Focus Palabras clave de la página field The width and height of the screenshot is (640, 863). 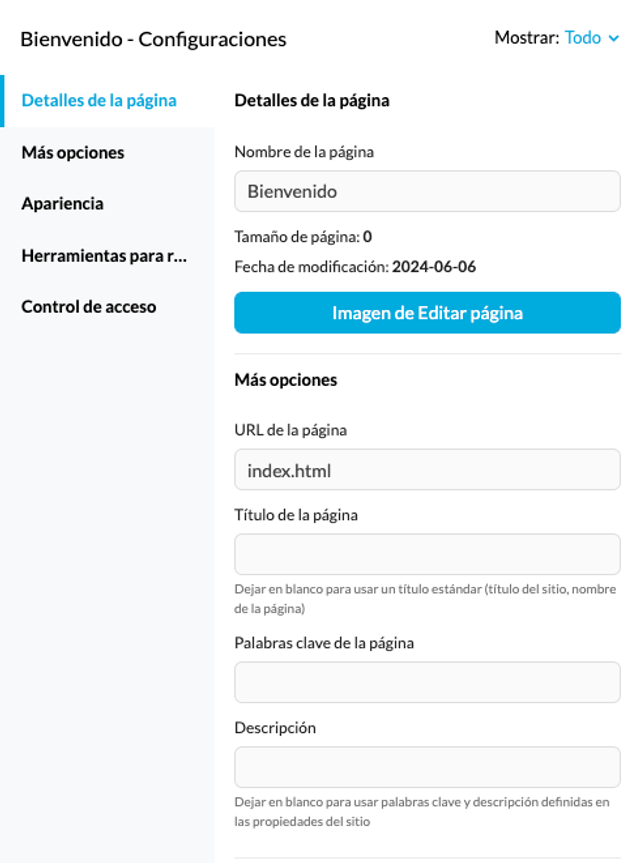pyautogui.click(x=427, y=682)
